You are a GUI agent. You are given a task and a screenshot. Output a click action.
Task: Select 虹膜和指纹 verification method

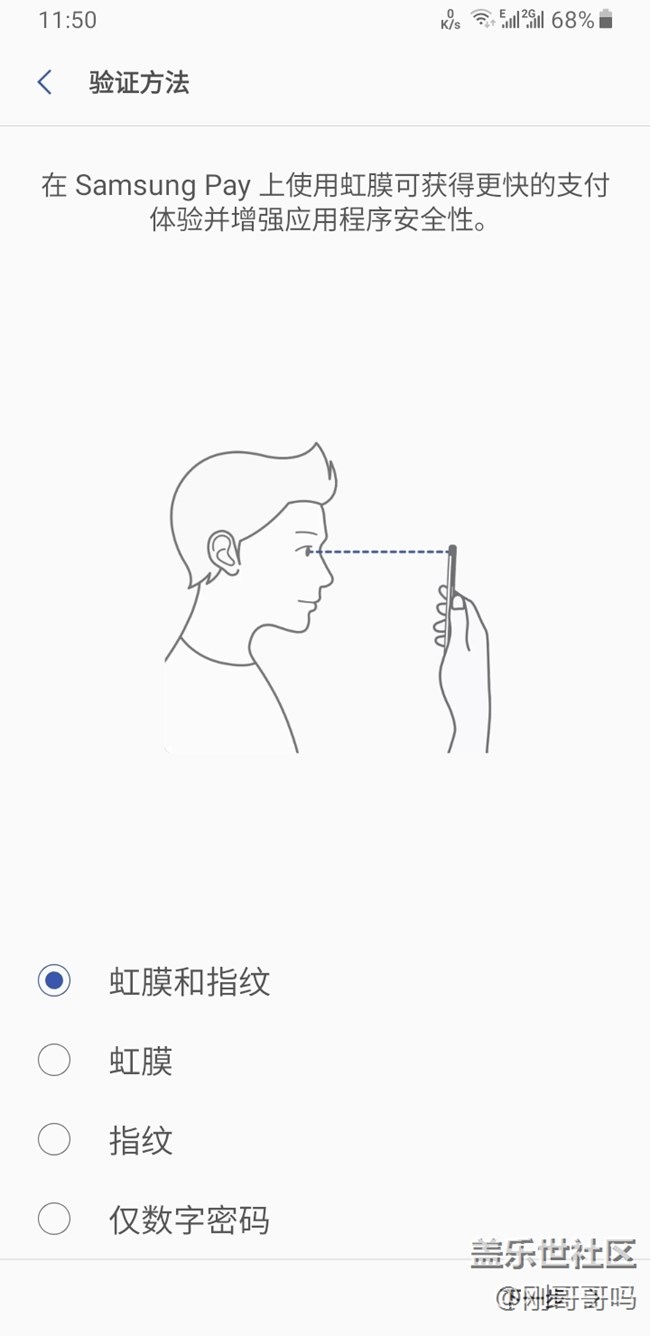[x=55, y=981]
